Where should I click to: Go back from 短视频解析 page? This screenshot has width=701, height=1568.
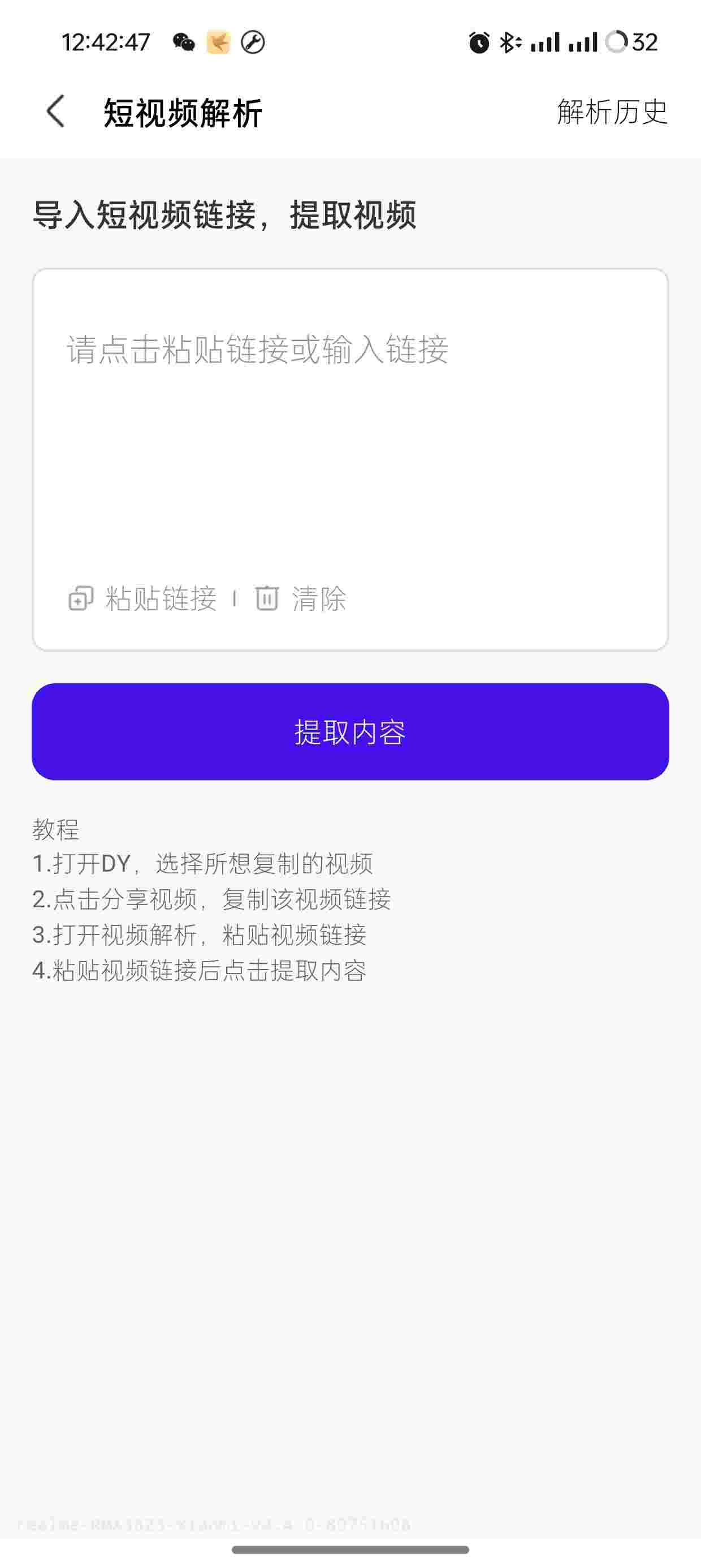click(56, 112)
